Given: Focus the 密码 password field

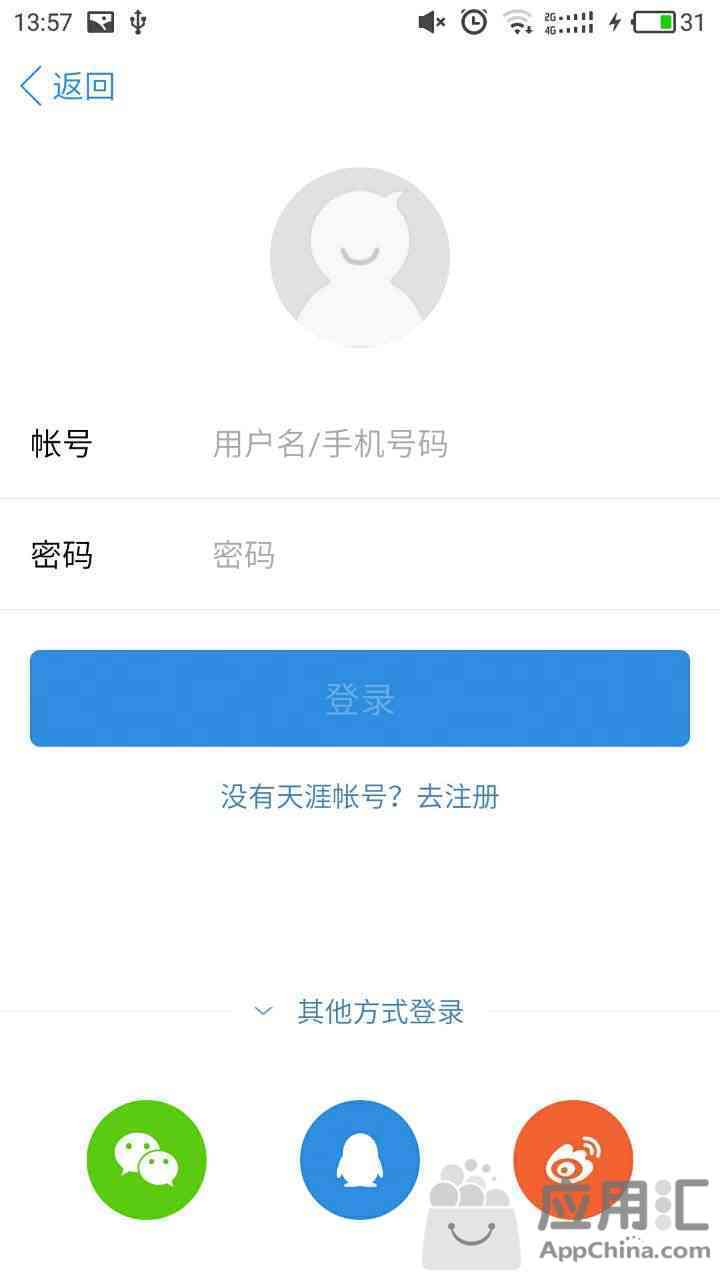Looking at the screenshot, I should pyautogui.click(x=450, y=554).
